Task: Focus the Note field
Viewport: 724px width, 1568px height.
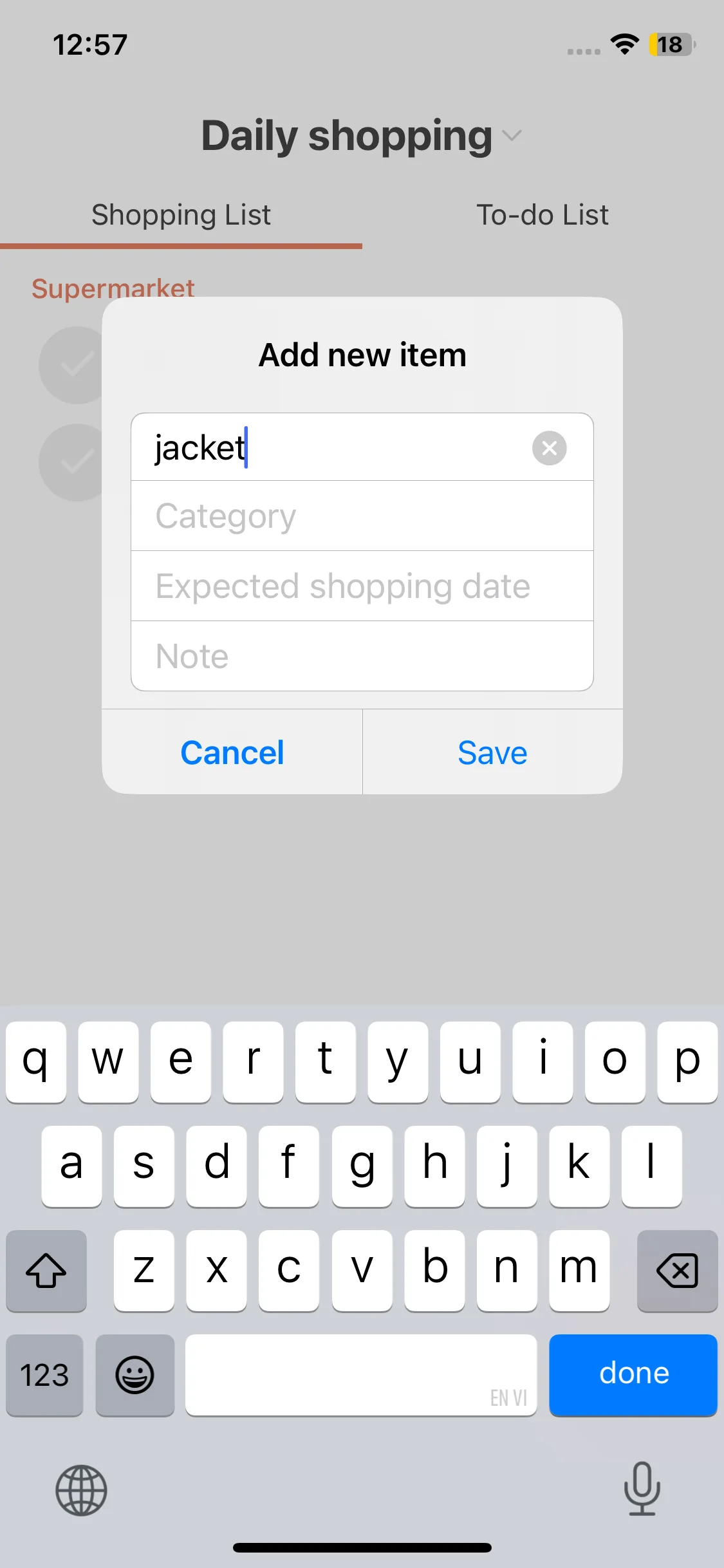Action: pos(362,657)
